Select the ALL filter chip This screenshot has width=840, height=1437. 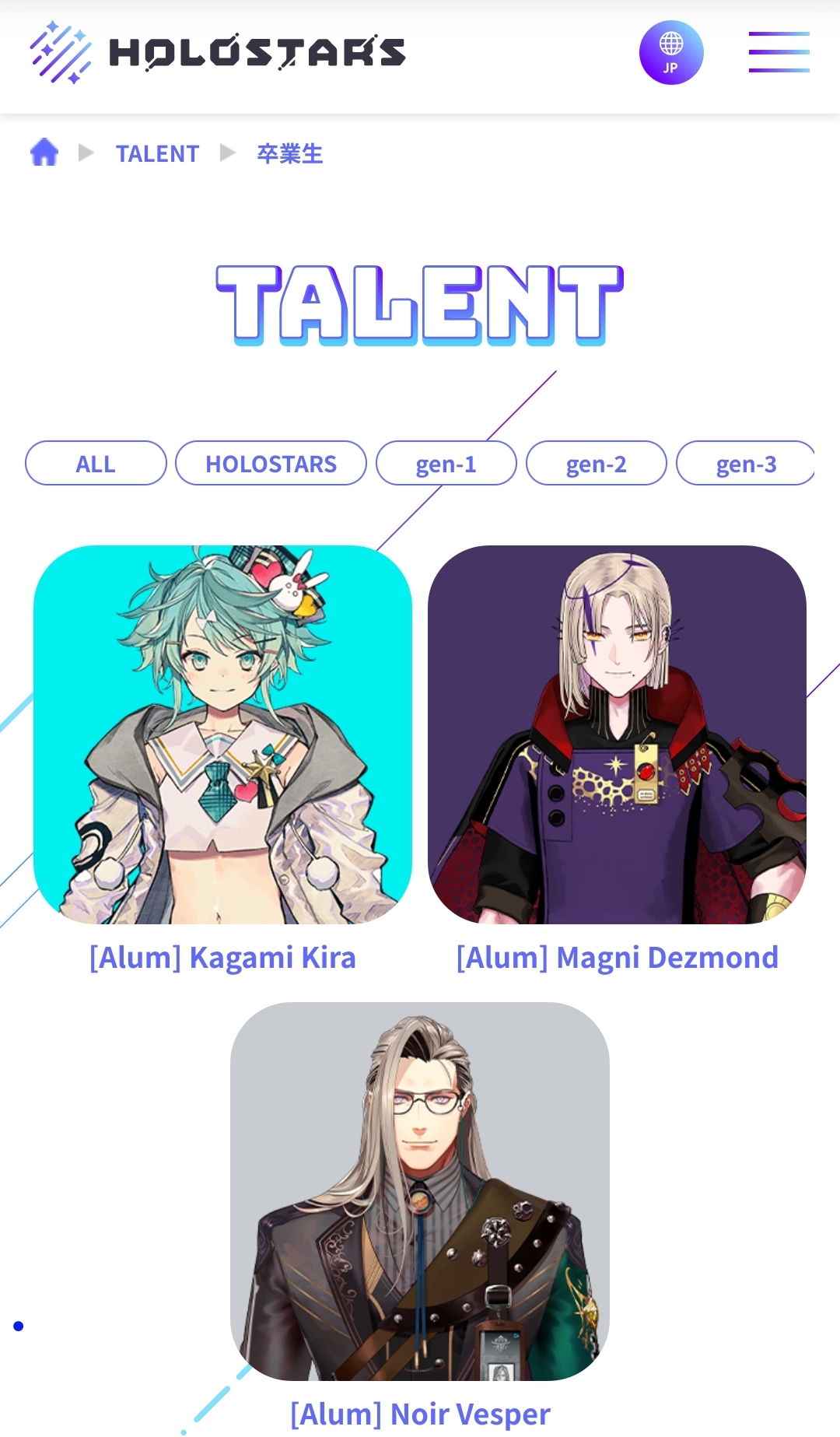96,463
